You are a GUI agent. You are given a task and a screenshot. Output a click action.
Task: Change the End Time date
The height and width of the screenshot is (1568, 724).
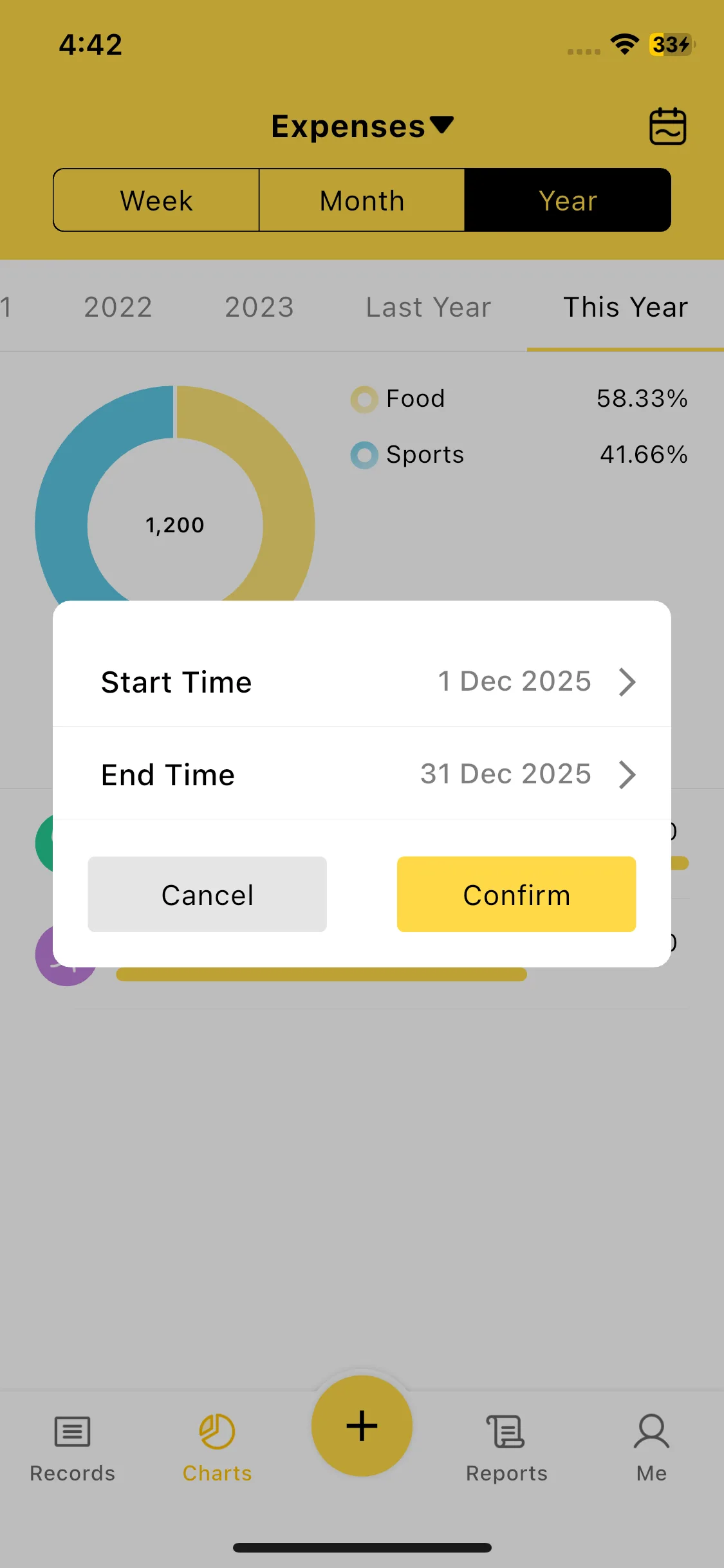pyautogui.click(x=362, y=774)
